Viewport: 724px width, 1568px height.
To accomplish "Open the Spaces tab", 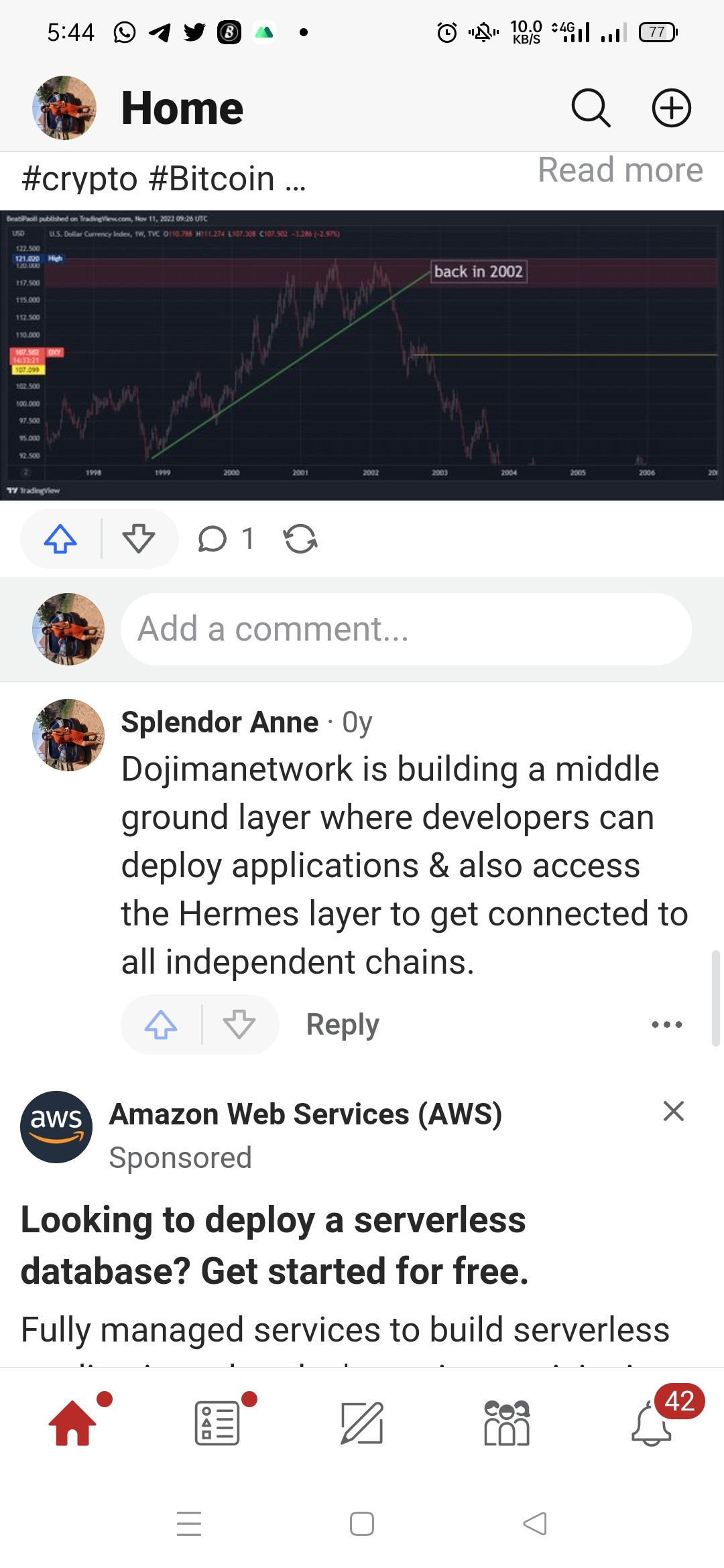I will point(507,1423).
